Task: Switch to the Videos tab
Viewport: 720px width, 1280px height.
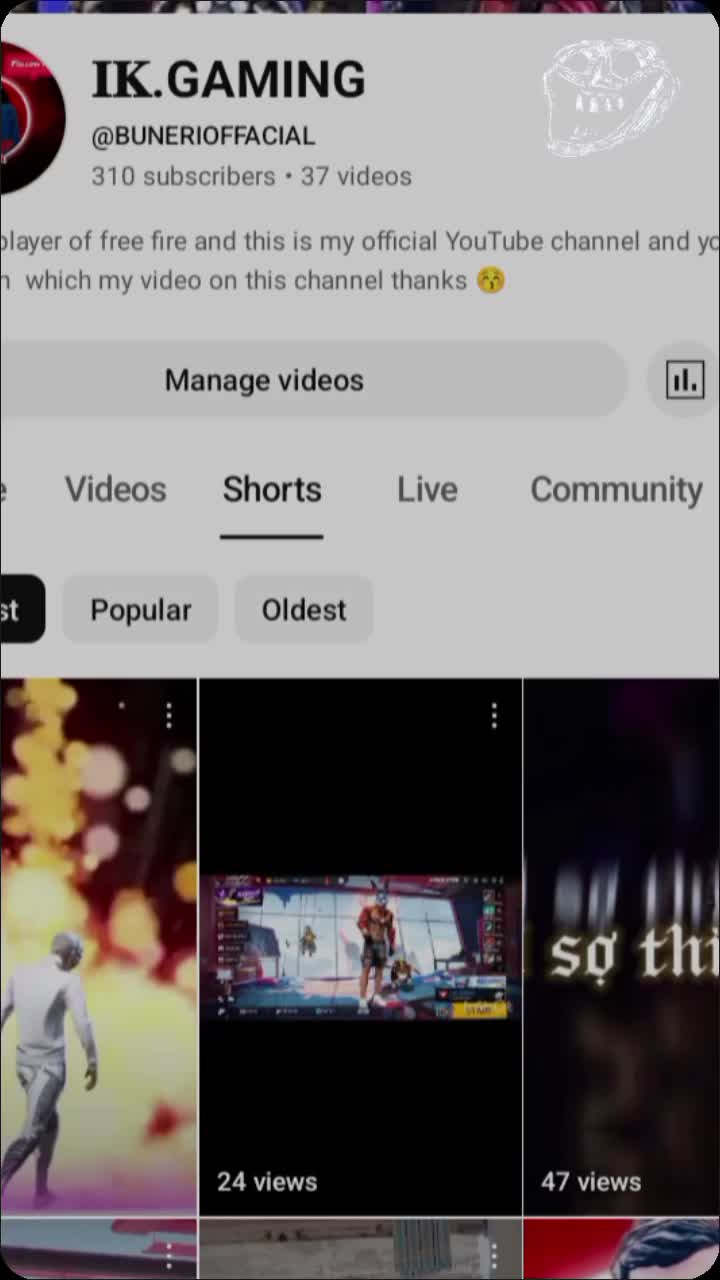Action: [x=115, y=490]
